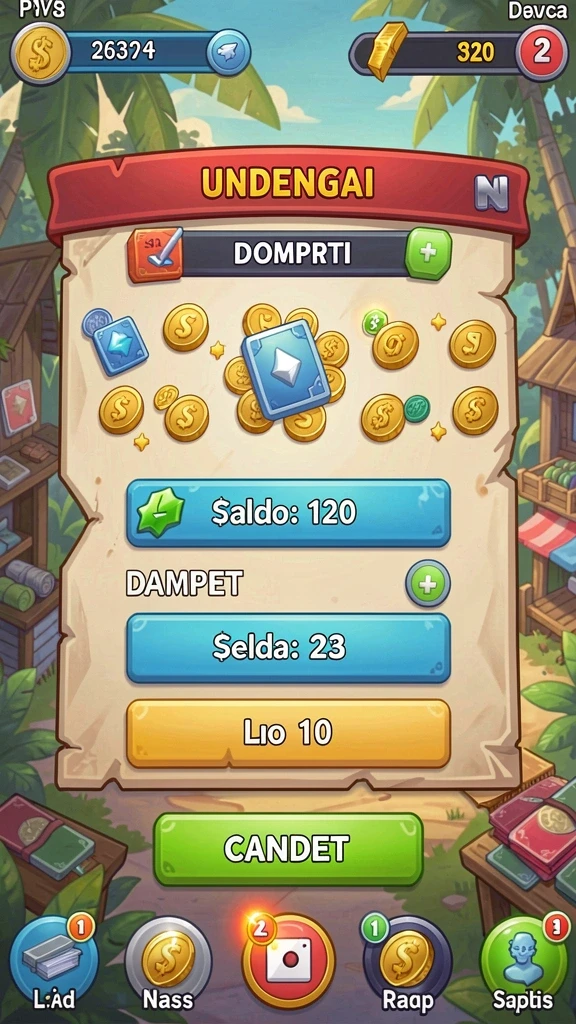Switch to the Raop tab
The width and height of the screenshot is (576, 1024).
(x=408, y=965)
